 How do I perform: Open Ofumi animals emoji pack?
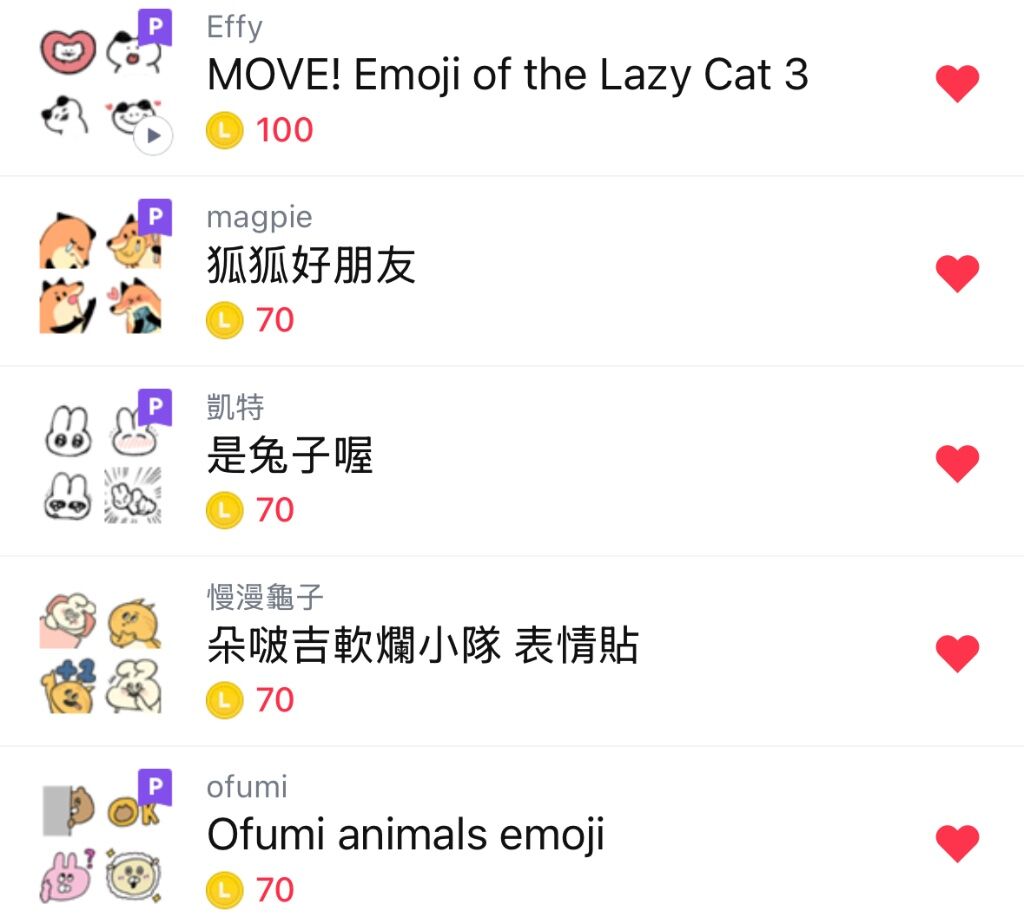(x=405, y=836)
